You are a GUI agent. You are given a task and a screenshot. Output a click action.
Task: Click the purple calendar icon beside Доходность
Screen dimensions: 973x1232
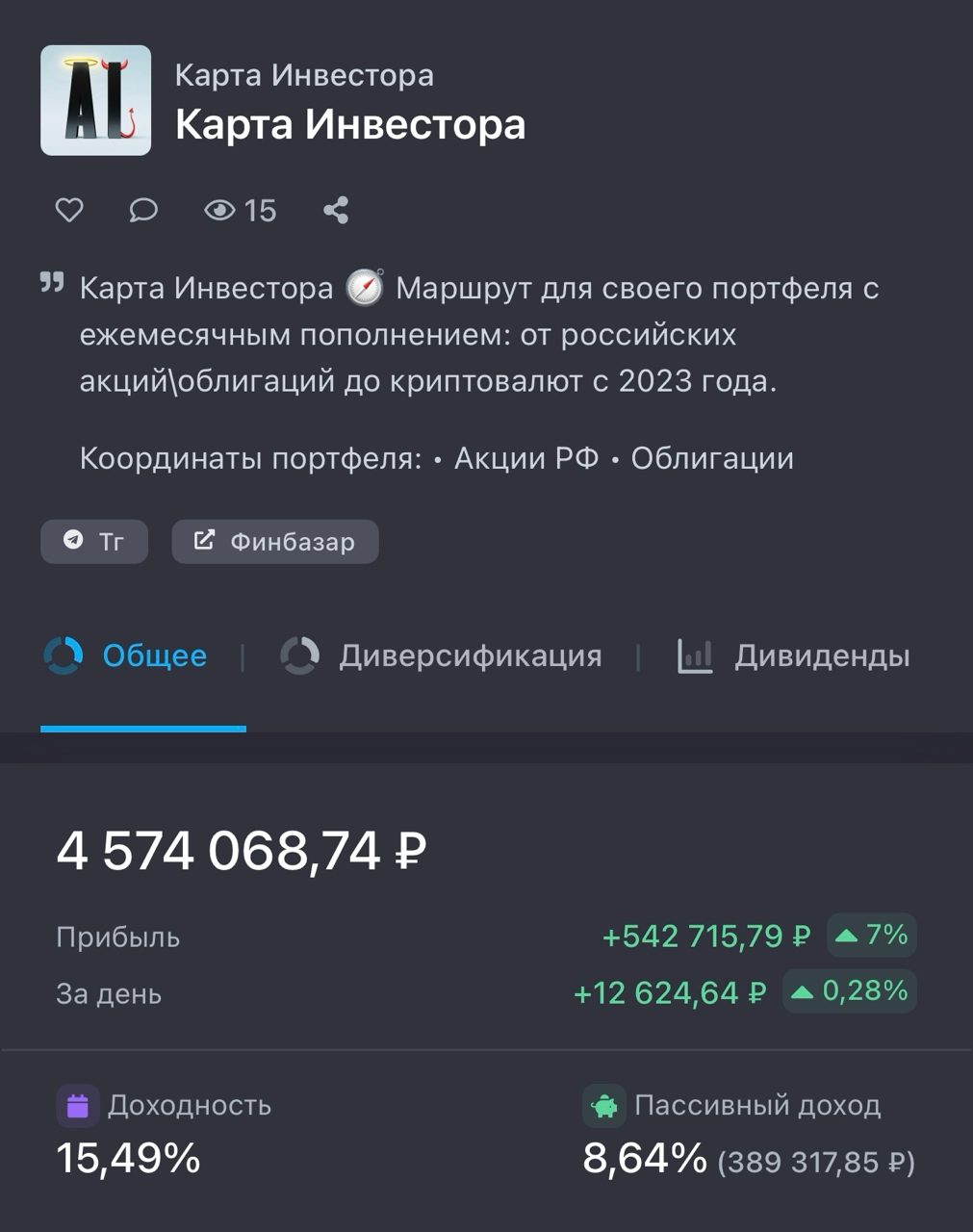[79, 1105]
